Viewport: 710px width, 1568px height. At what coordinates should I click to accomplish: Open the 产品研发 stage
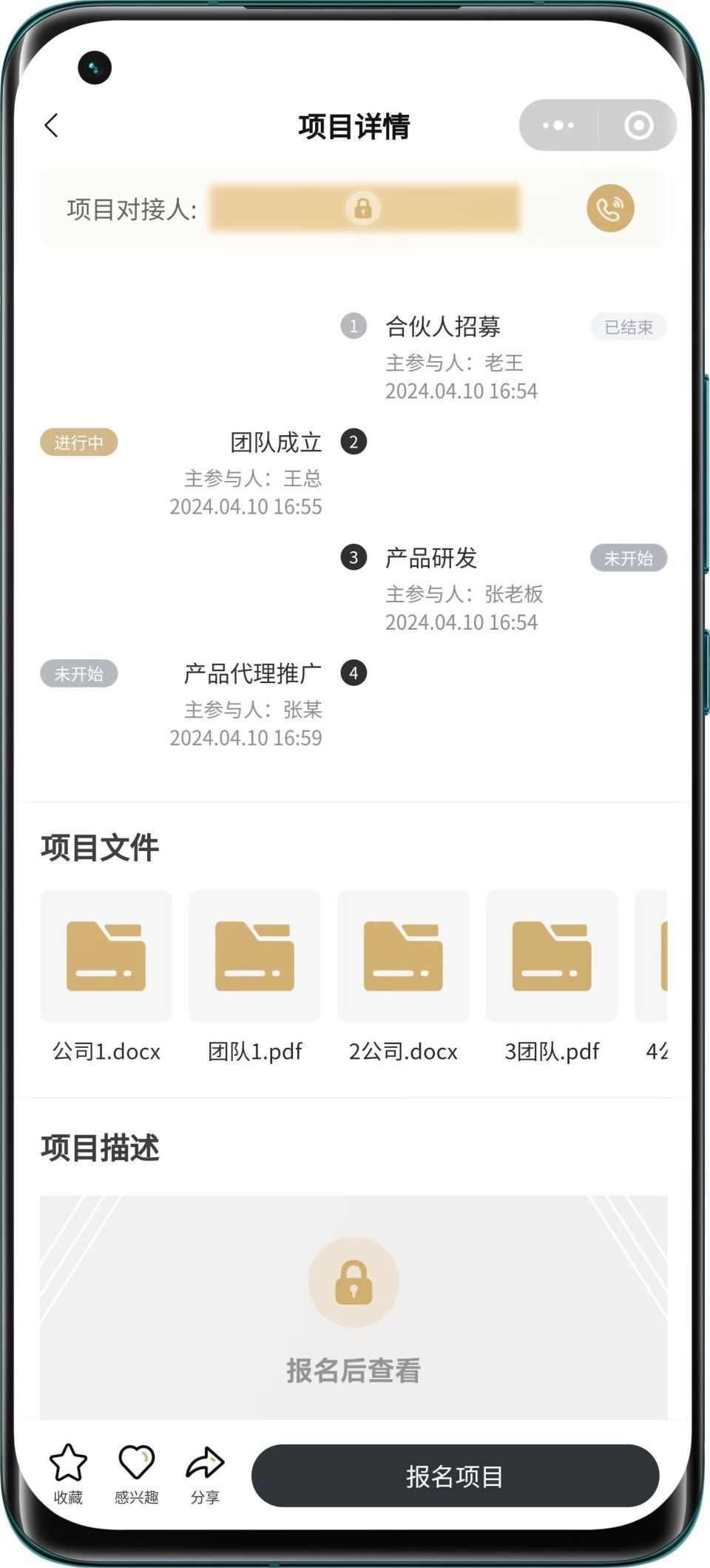pos(431,558)
